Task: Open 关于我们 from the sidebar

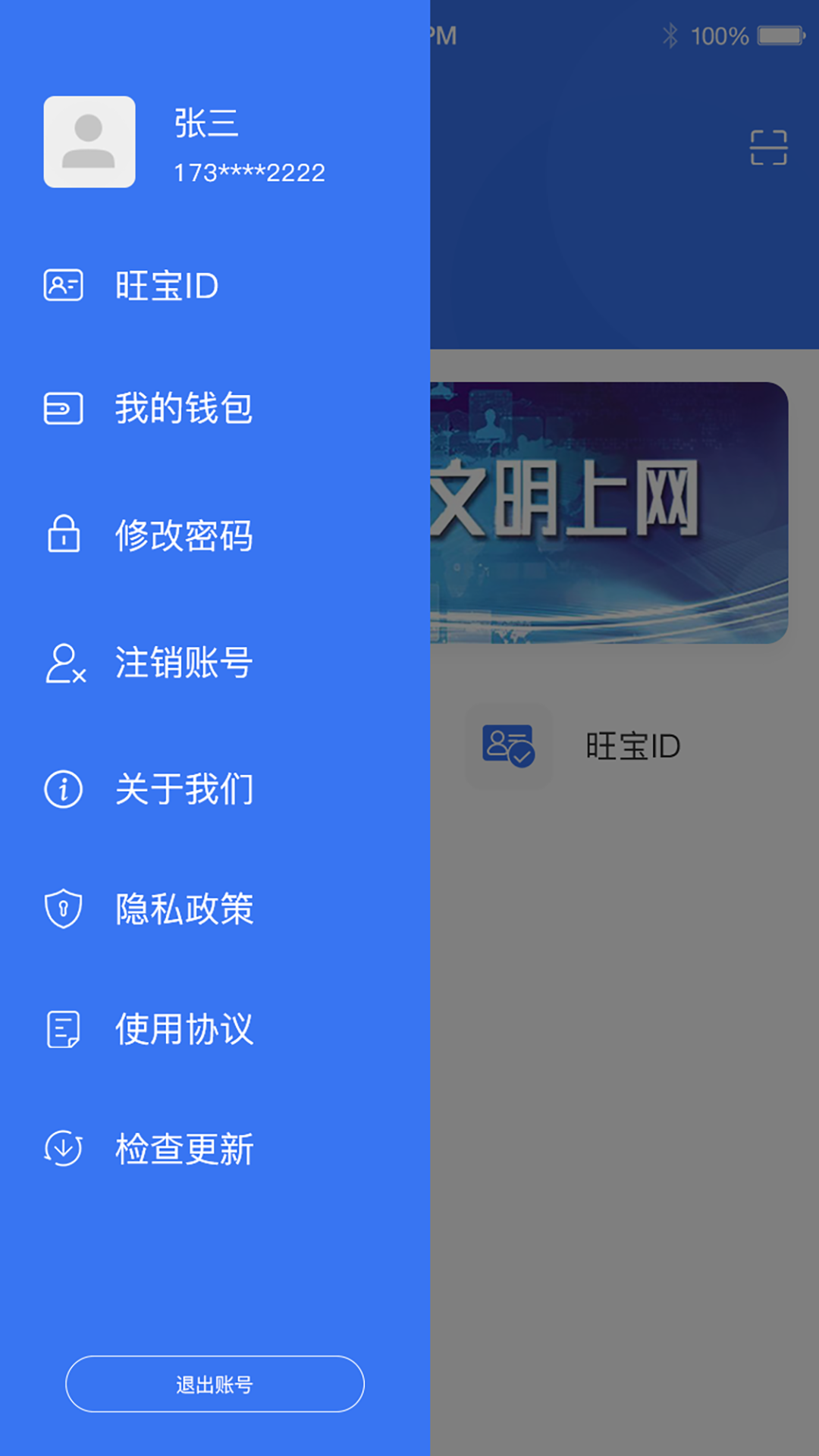Action: point(182,789)
